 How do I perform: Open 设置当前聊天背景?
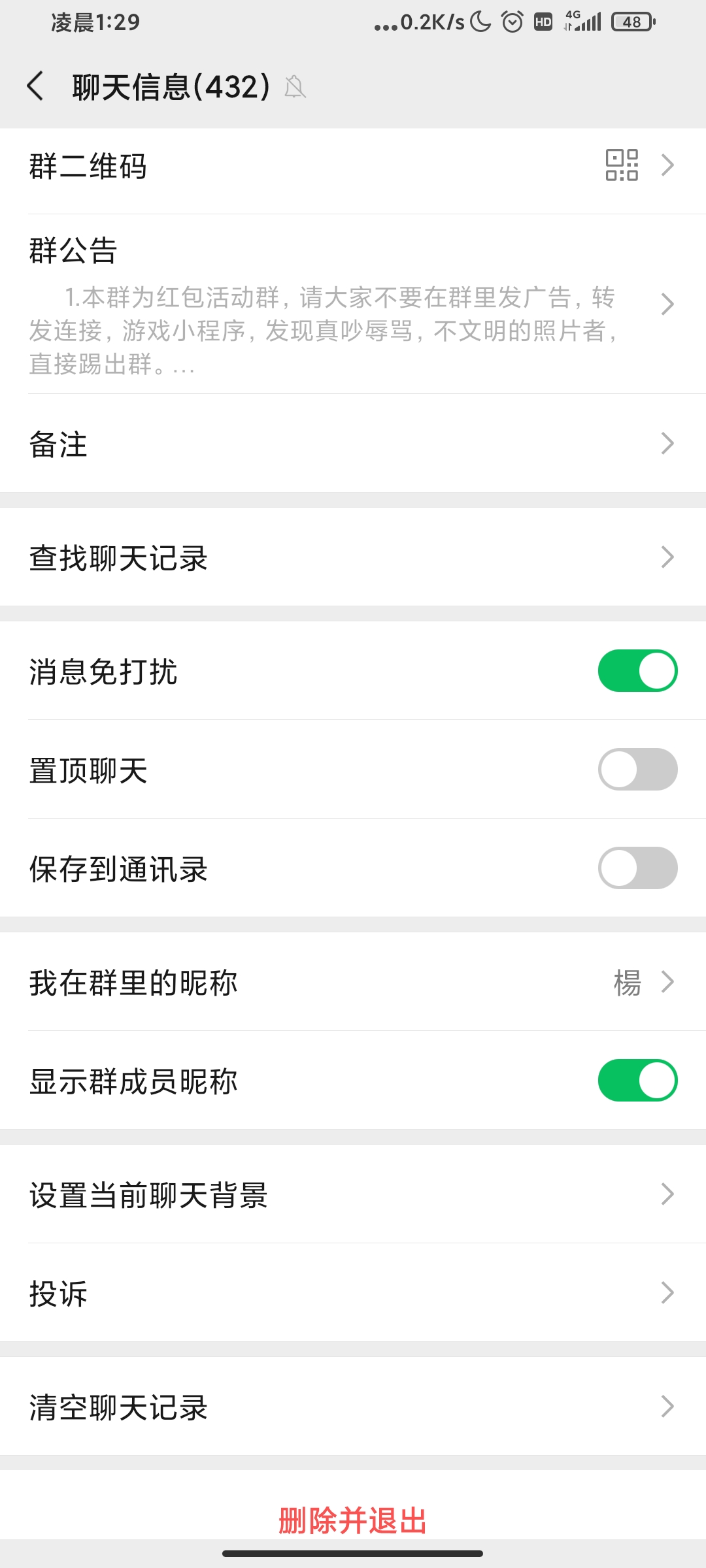[353, 1194]
